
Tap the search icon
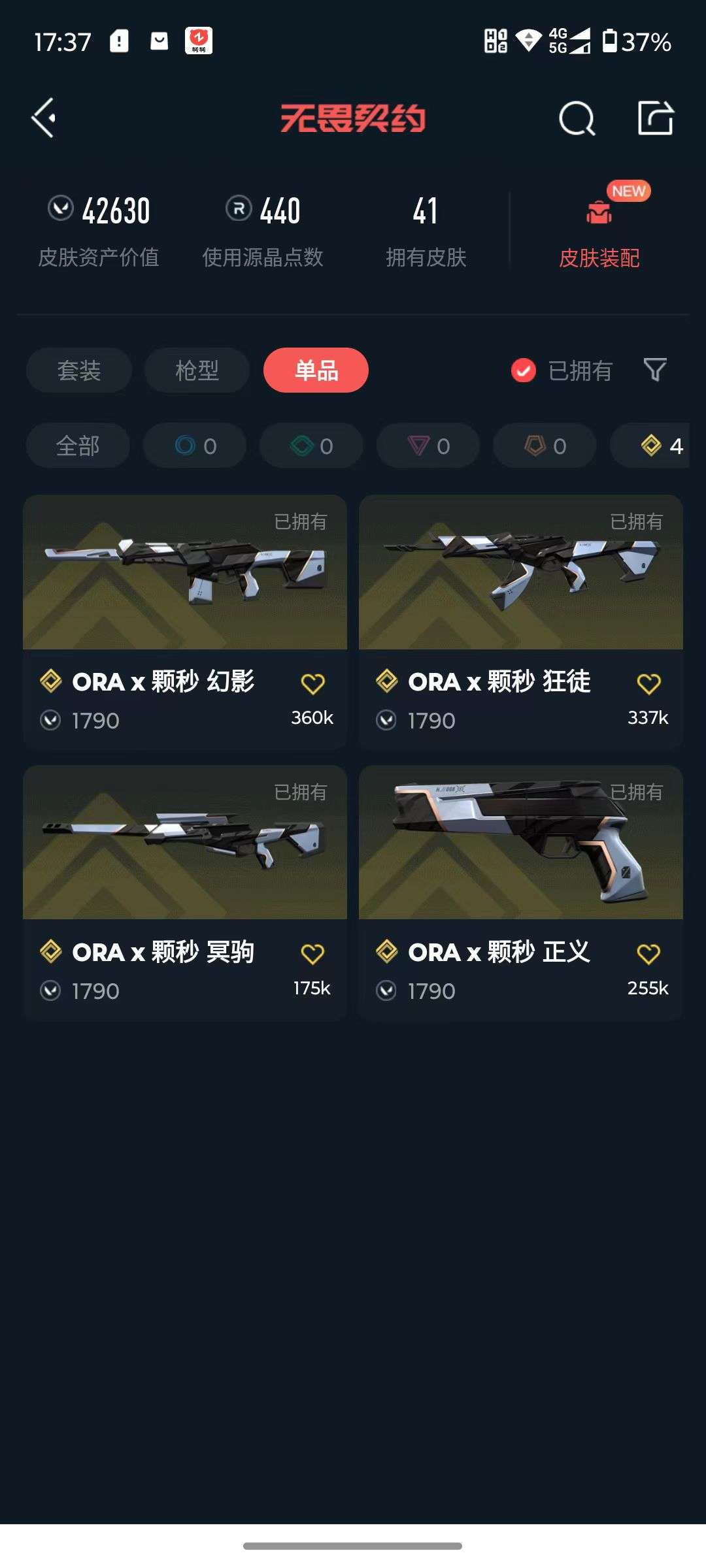pos(576,118)
